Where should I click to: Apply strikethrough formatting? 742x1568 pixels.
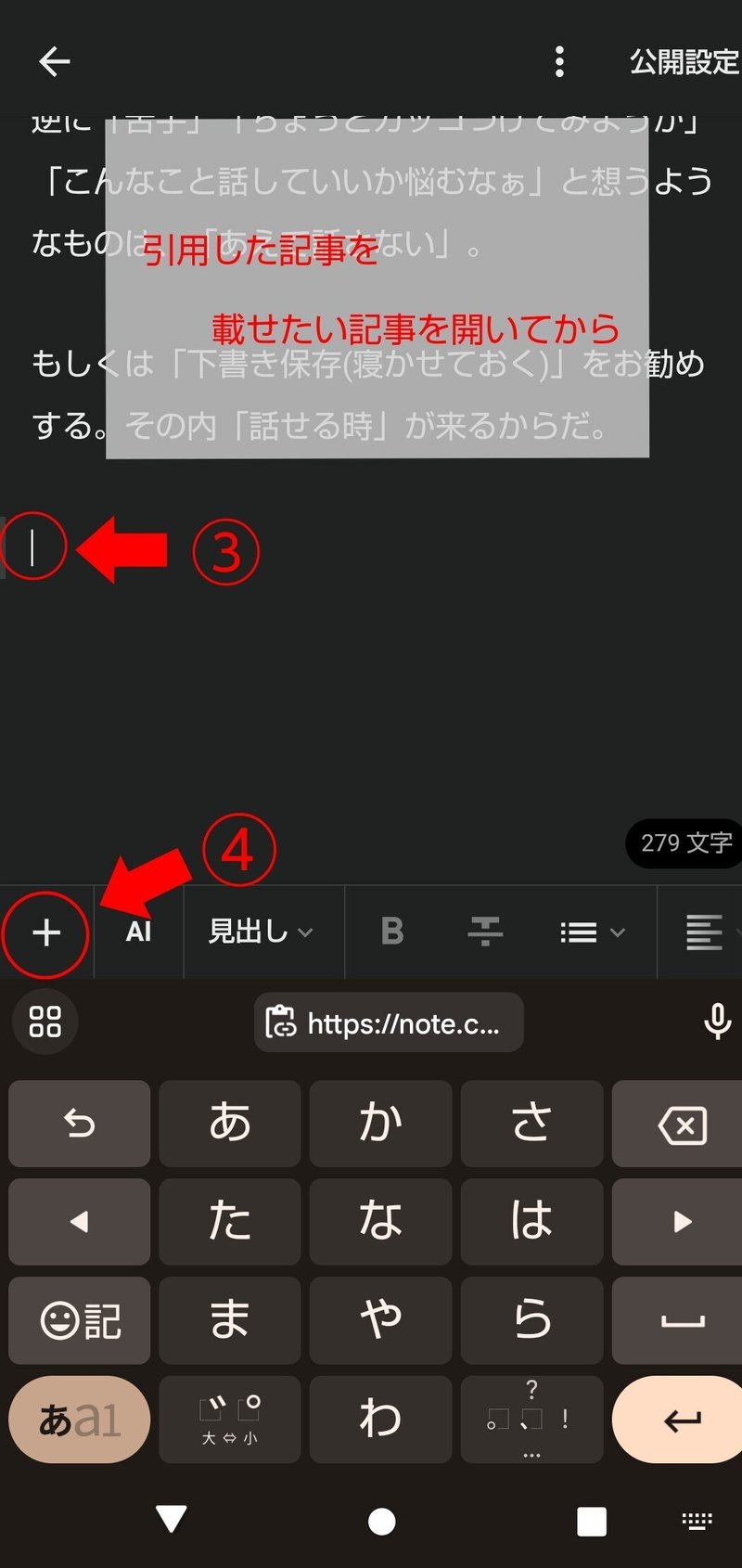485,932
